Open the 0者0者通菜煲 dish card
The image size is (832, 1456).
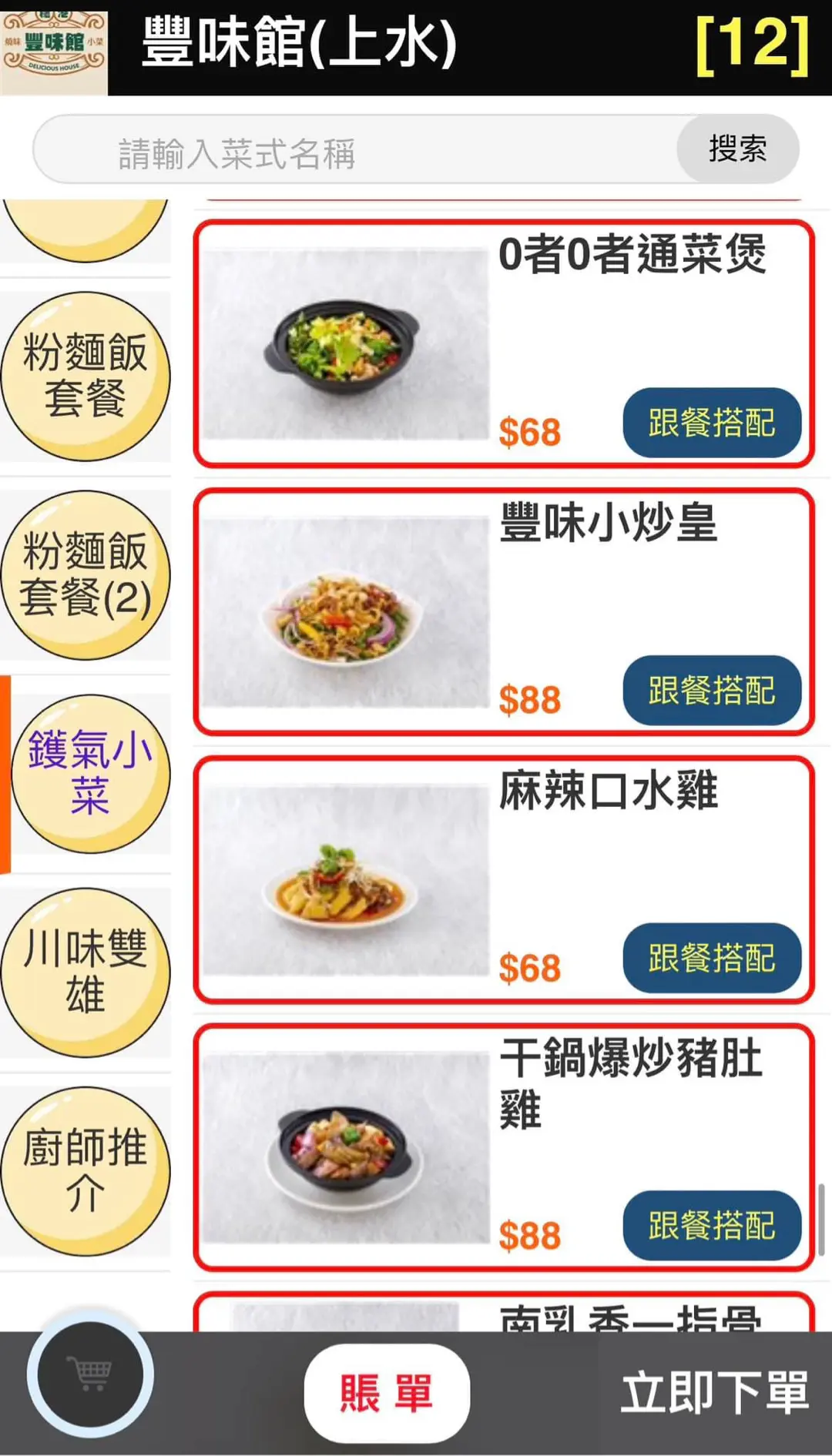coord(347,343)
